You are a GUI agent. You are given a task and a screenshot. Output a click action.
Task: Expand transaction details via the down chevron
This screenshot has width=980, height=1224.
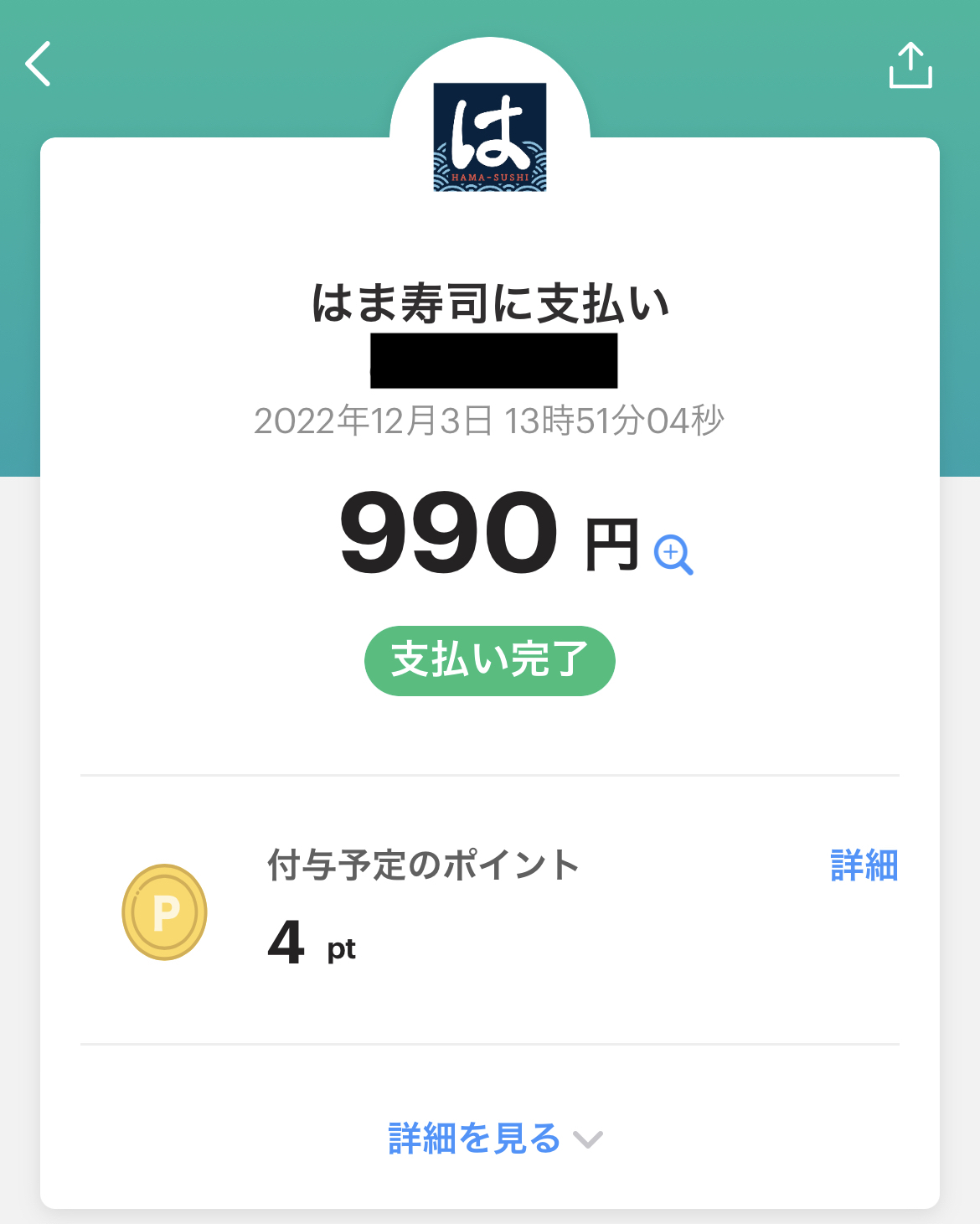588,1139
